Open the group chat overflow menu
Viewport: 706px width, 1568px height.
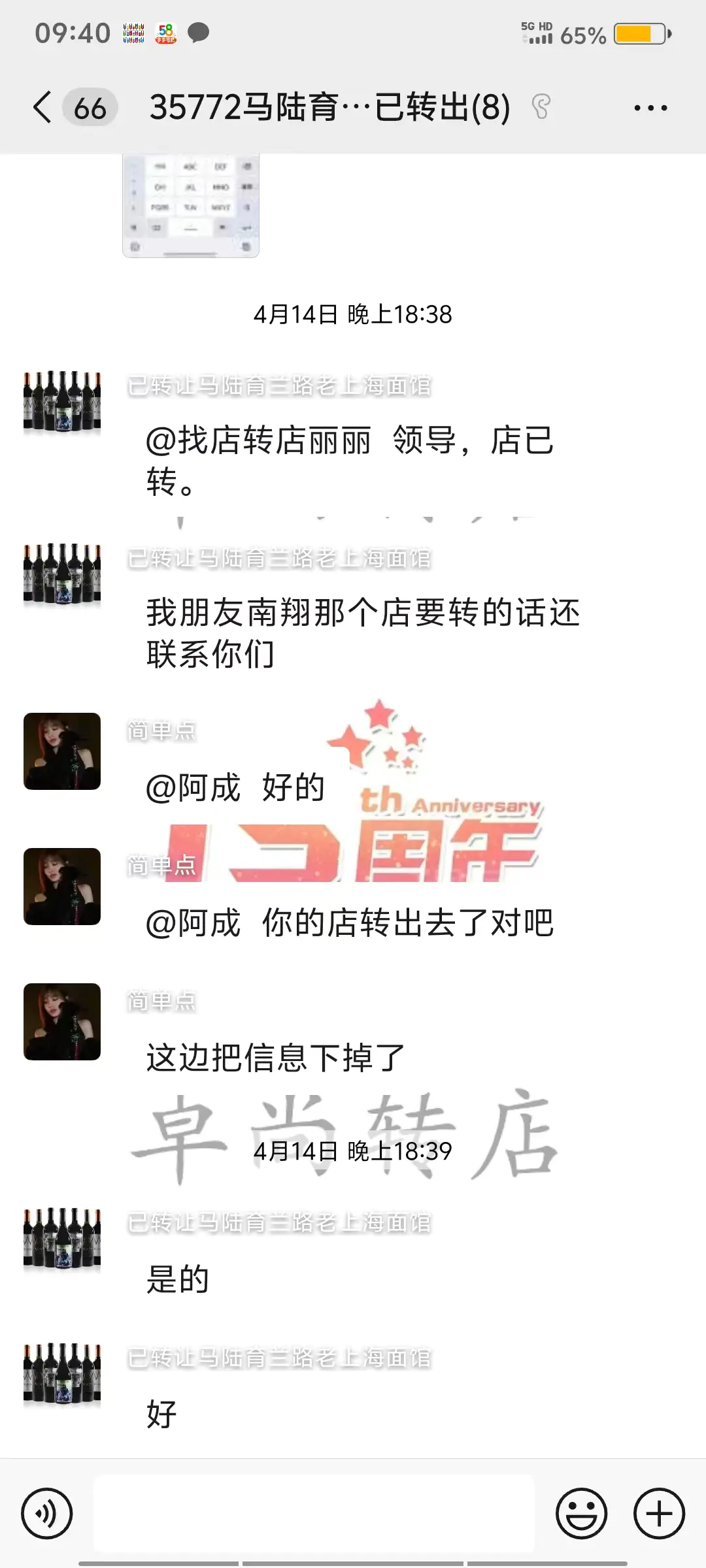coord(650,108)
